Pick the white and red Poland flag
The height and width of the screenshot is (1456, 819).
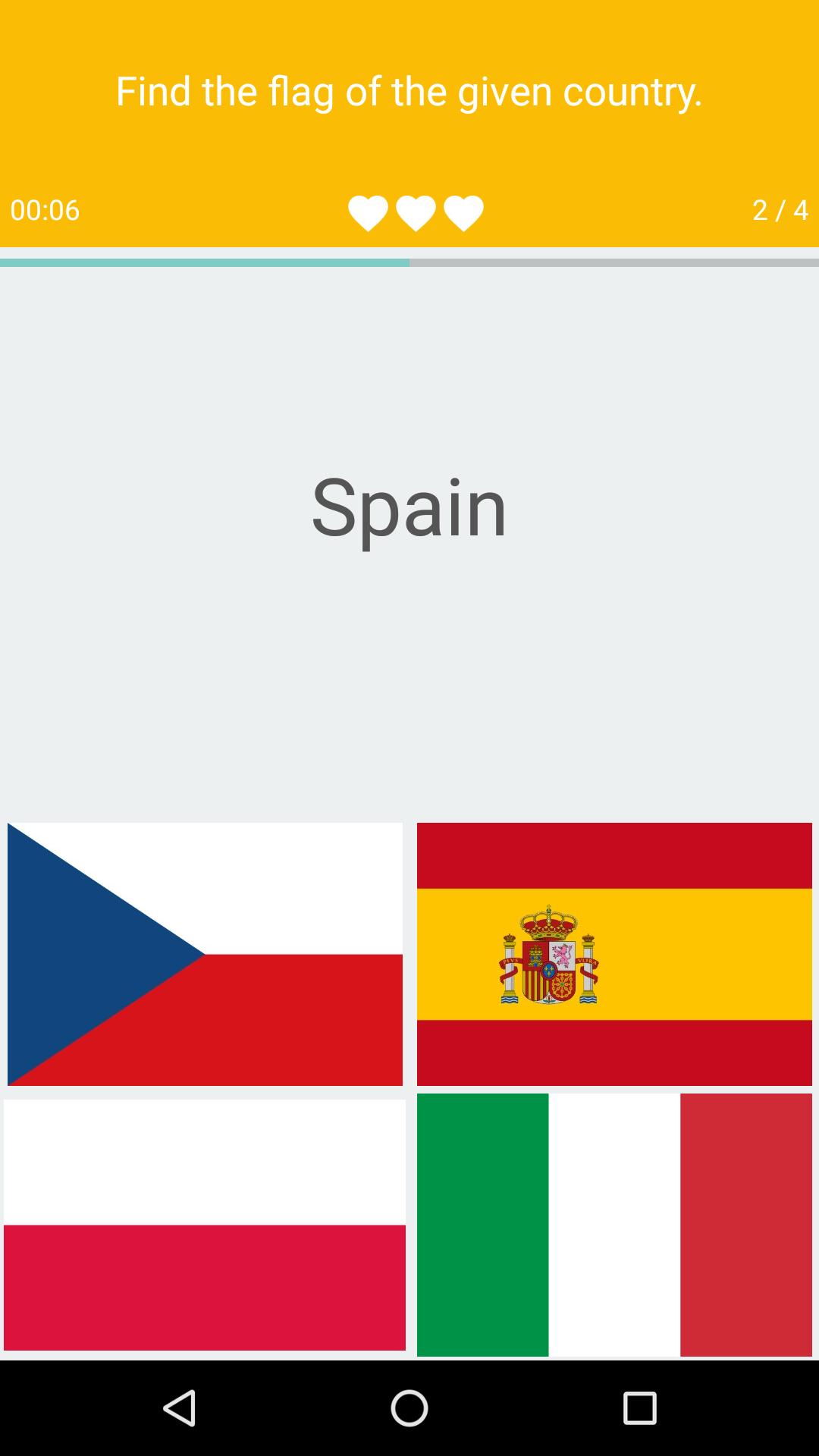(x=205, y=1224)
